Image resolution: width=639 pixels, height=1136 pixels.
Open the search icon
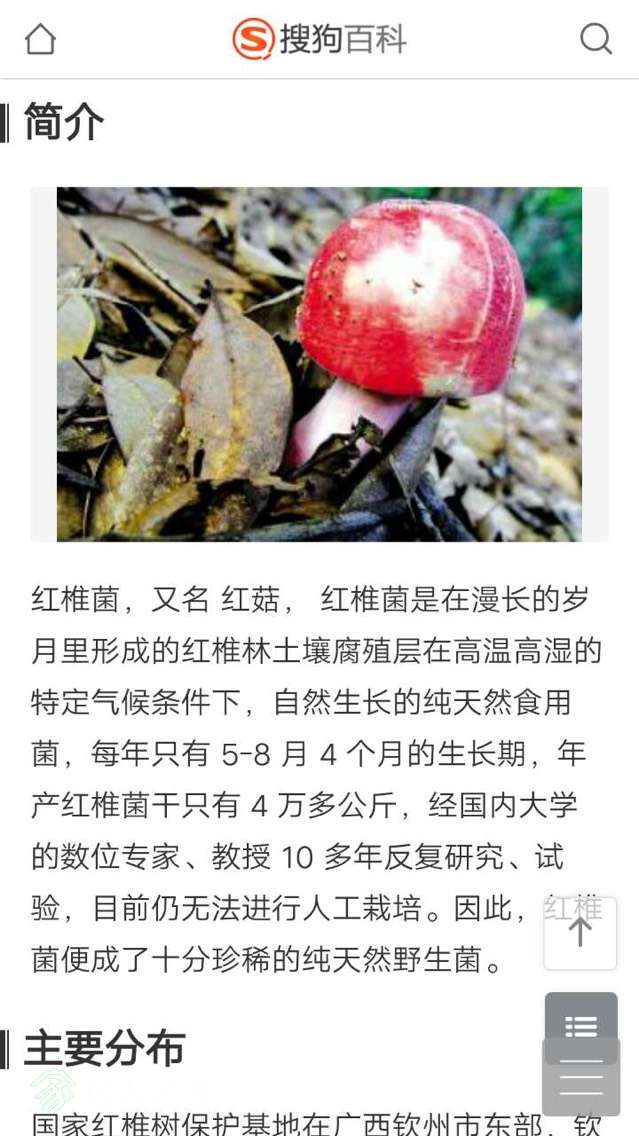596,39
